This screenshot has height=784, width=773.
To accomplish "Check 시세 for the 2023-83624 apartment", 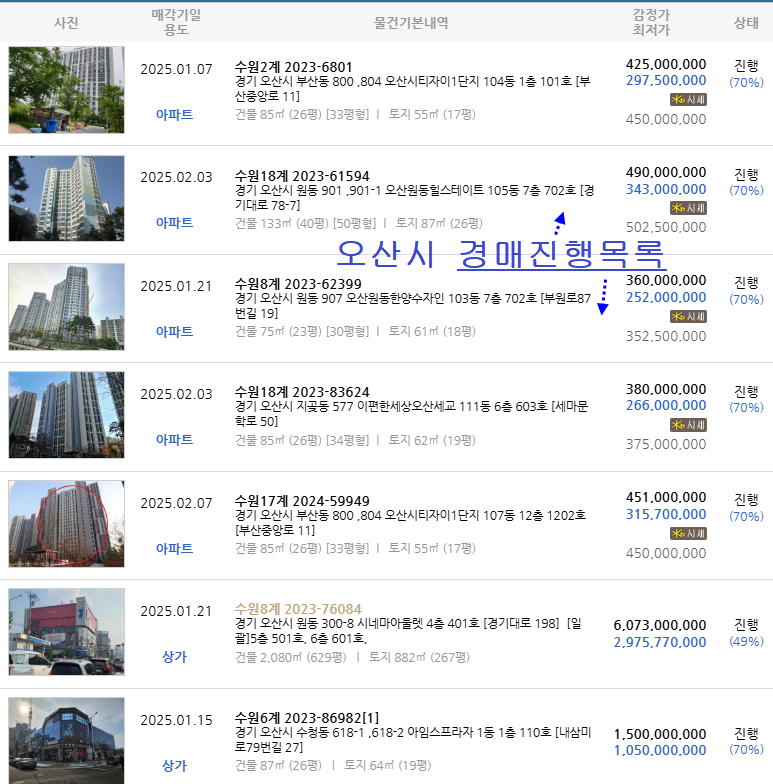I will pyautogui.click(x=688, y=424).
